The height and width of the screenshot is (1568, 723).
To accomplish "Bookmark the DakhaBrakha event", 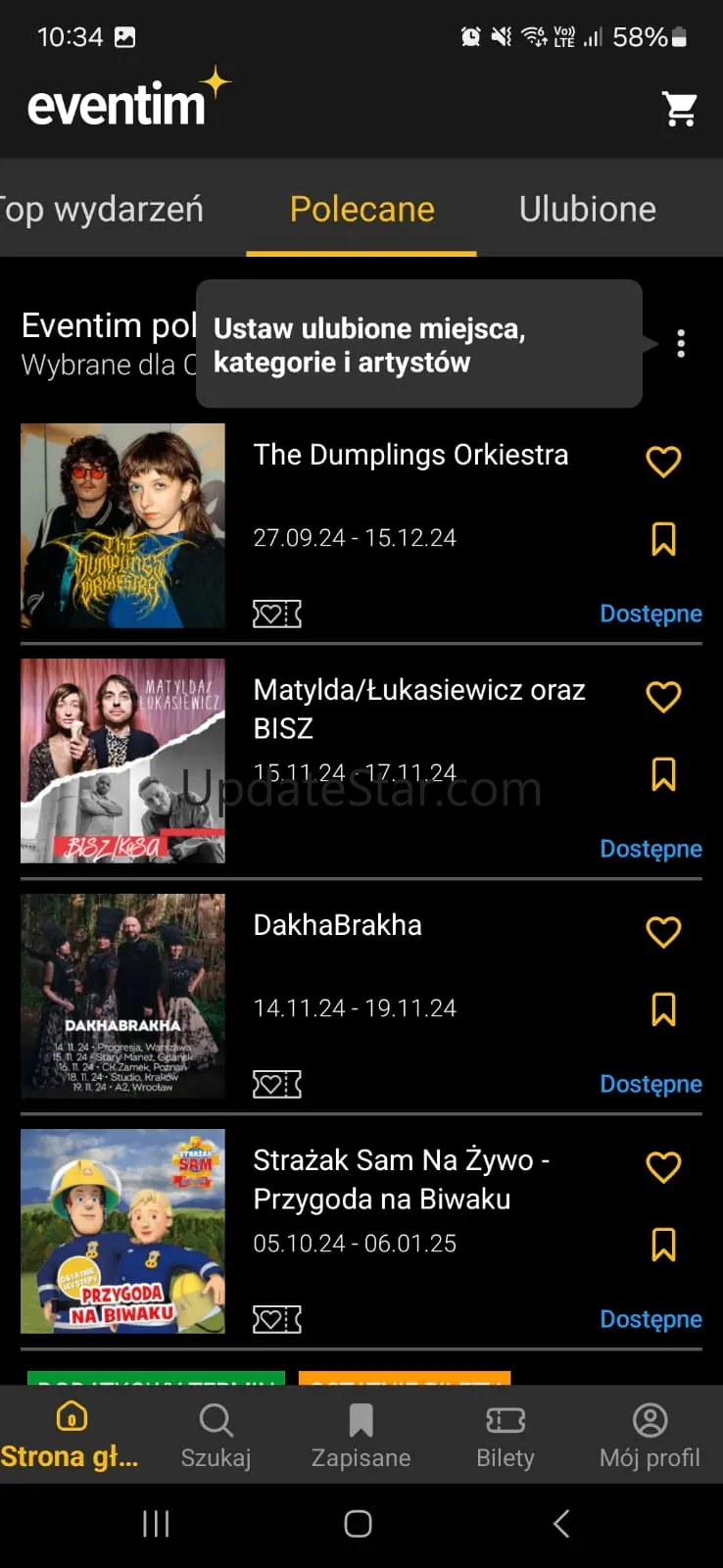I will (663, 1008).
